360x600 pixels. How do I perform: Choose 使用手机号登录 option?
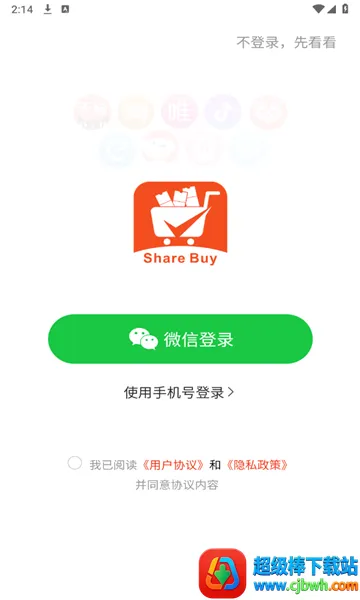(179, 393)
